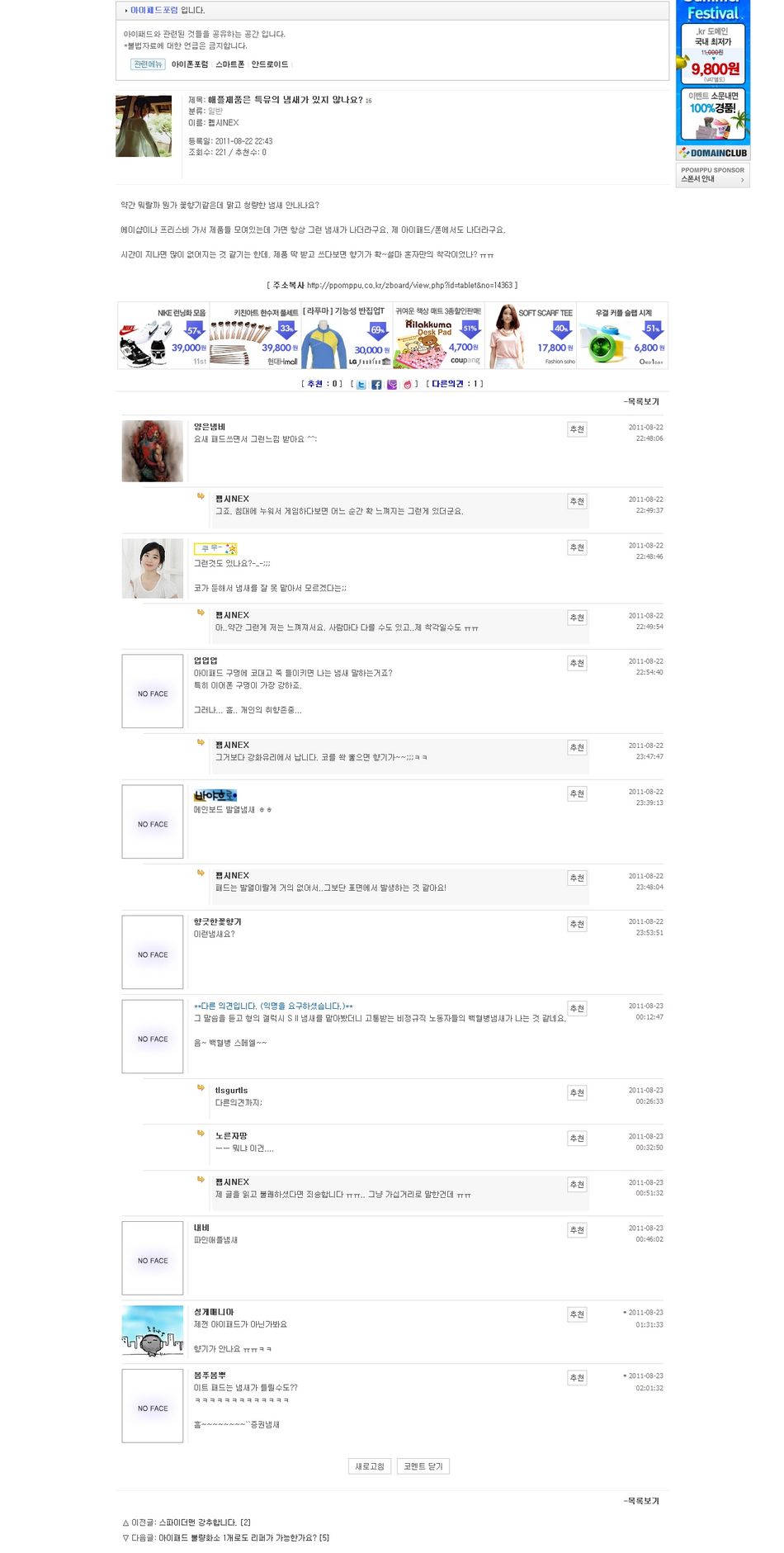Open the SOFT SCARF TEE ad
The image size is (784, 1553).
coord(531,336)
